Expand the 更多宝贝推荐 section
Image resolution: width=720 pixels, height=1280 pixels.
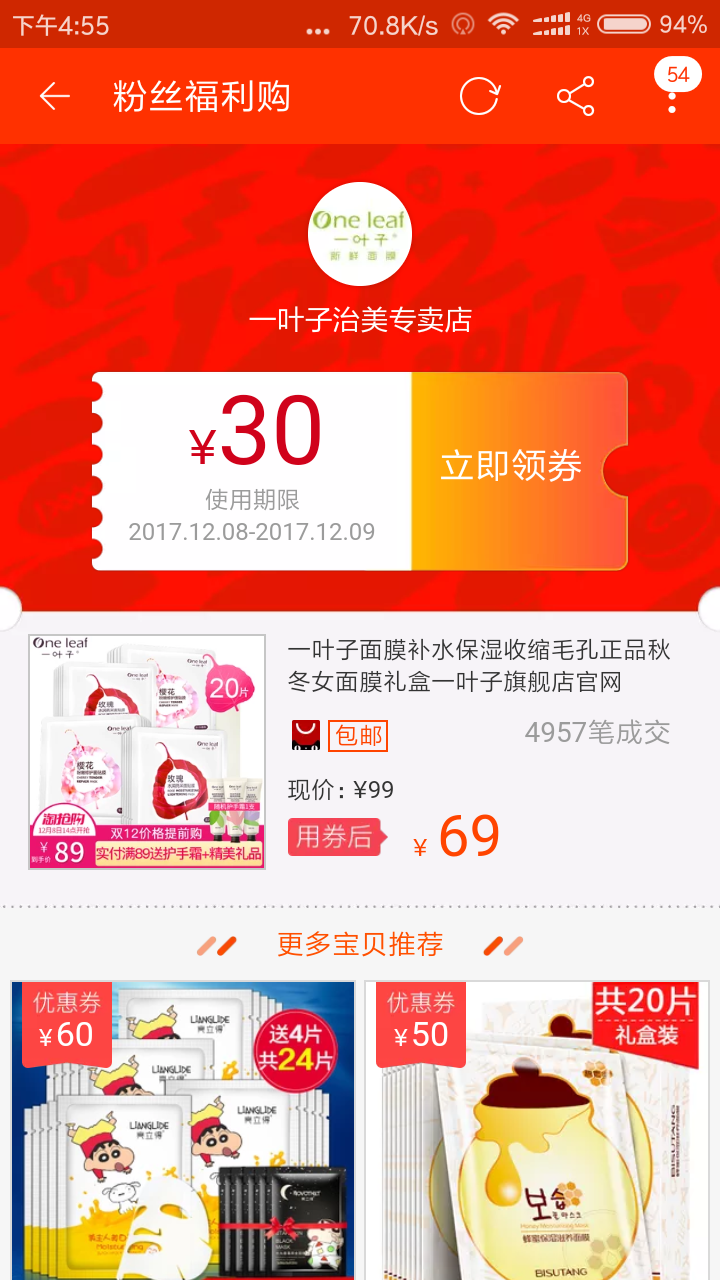(360, 943)
